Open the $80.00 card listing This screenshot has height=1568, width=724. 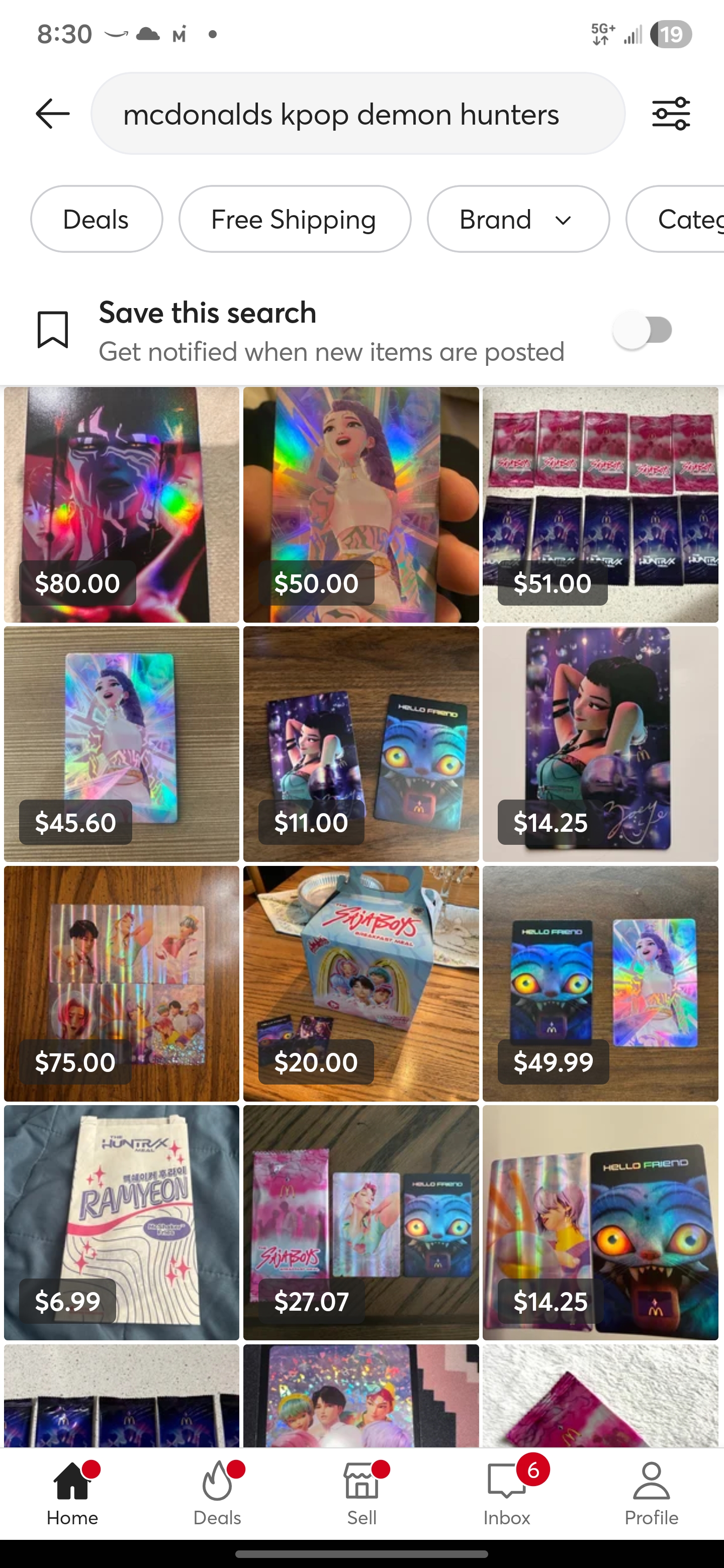pyautogui.click(x=122, y=505)
